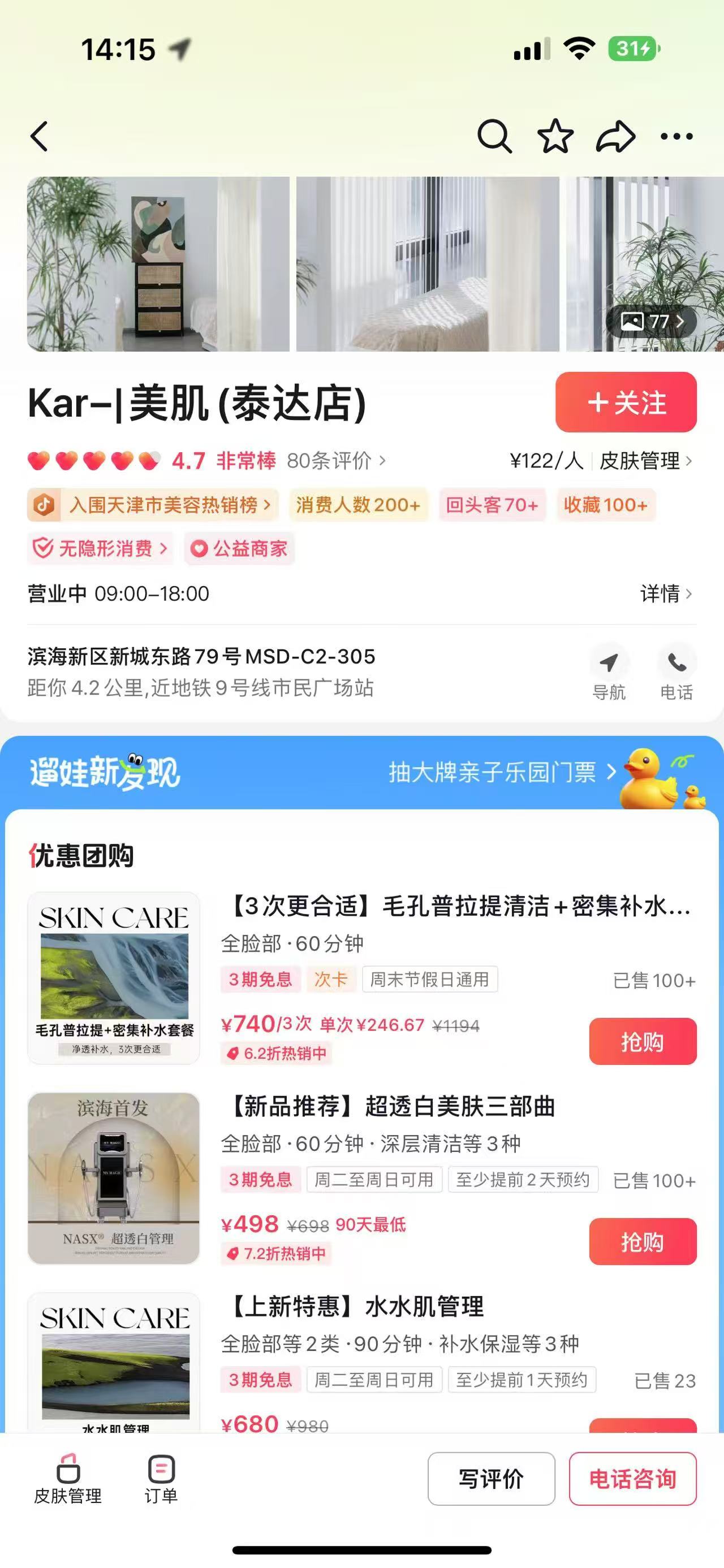Tap 电话咨询 to consult by phone
Viewport: 724px width, 1568px height.
point(632,1479)
